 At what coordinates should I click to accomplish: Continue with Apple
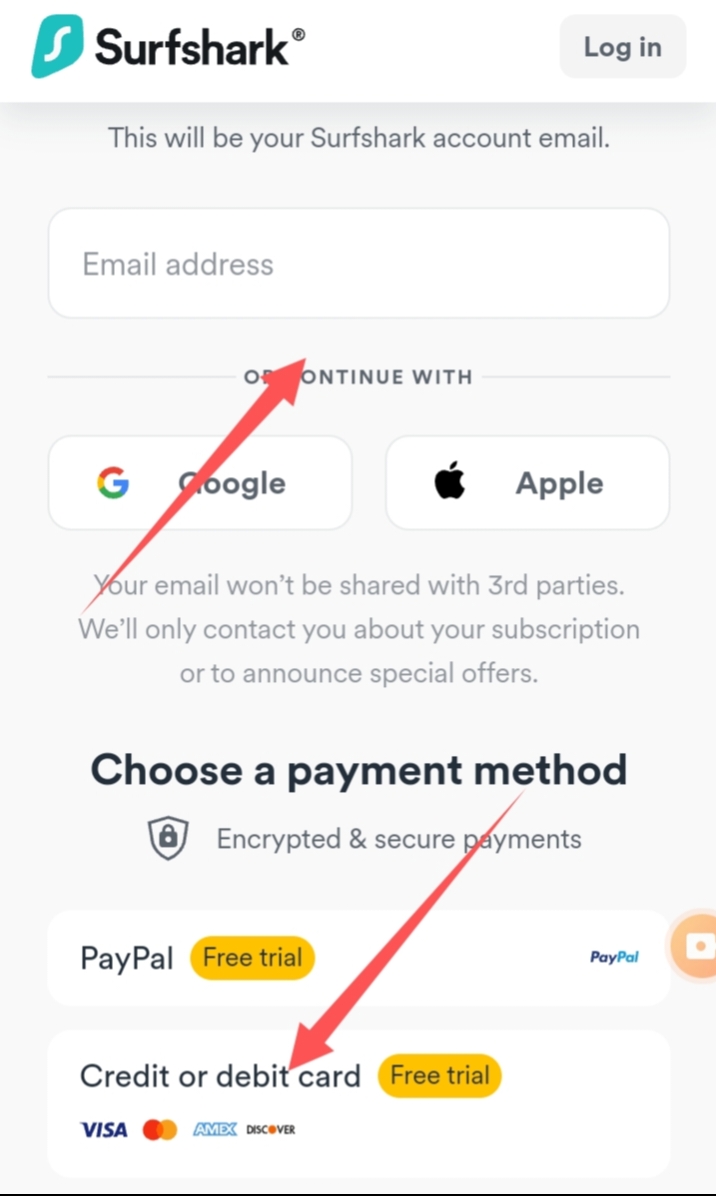pos(527,483)
